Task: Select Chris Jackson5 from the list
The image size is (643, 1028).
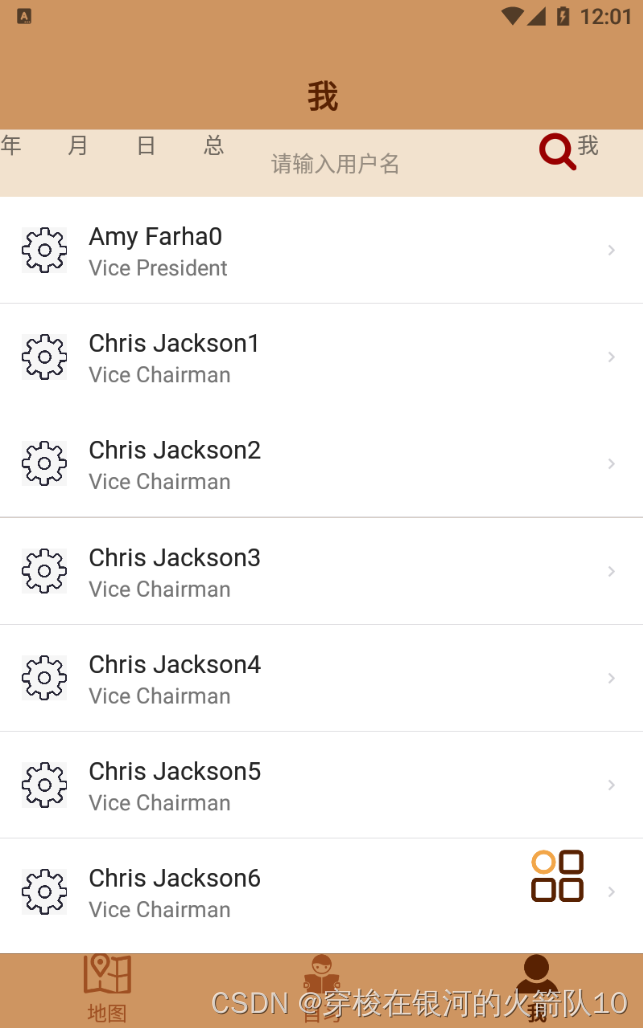Action: pos(320,786)
